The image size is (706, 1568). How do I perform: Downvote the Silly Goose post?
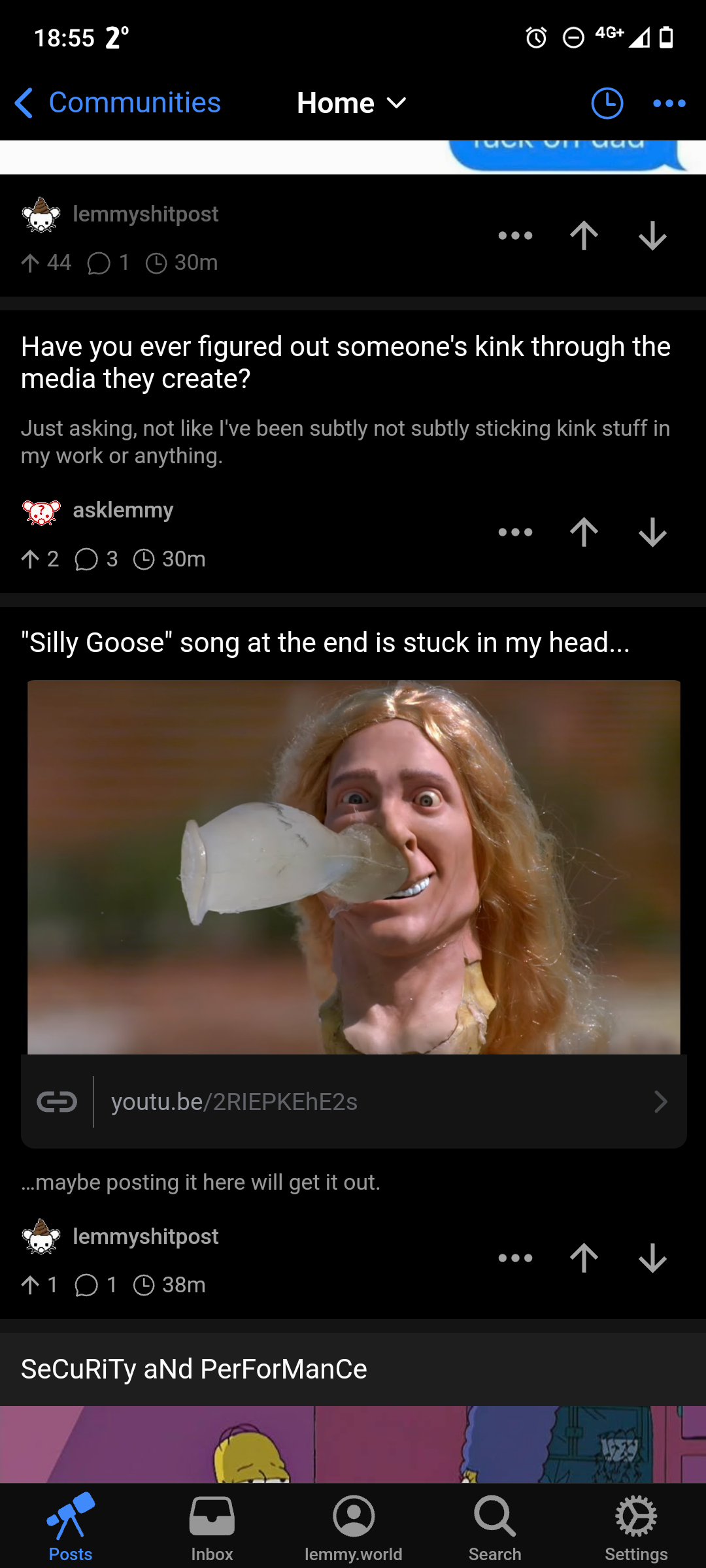(652, 1258)
